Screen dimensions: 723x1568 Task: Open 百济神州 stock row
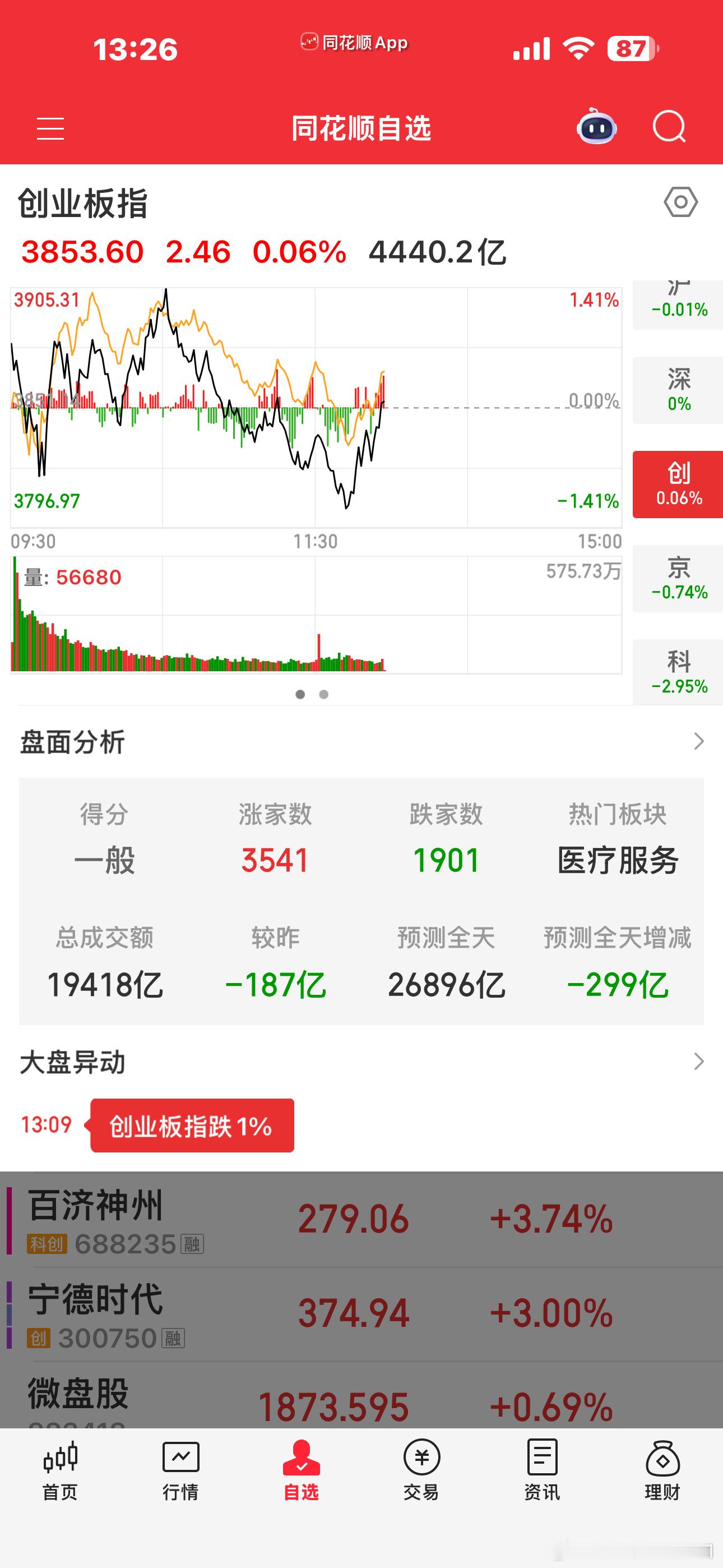361,1220
